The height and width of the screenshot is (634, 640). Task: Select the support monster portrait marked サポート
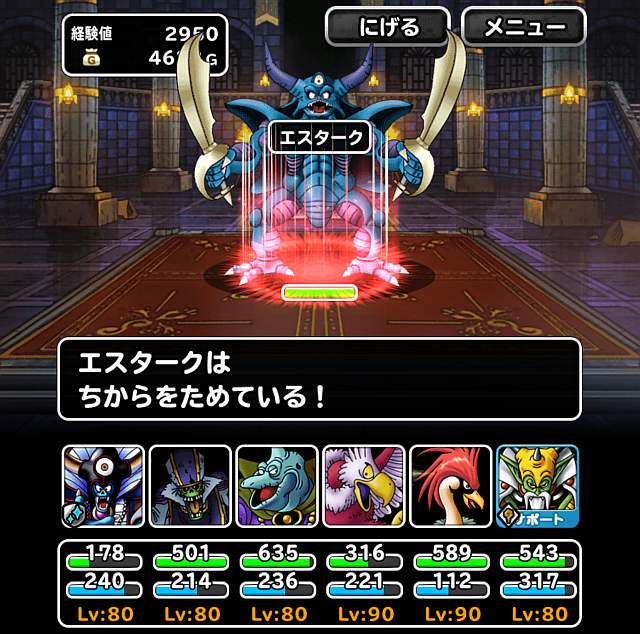pos(537,486)
